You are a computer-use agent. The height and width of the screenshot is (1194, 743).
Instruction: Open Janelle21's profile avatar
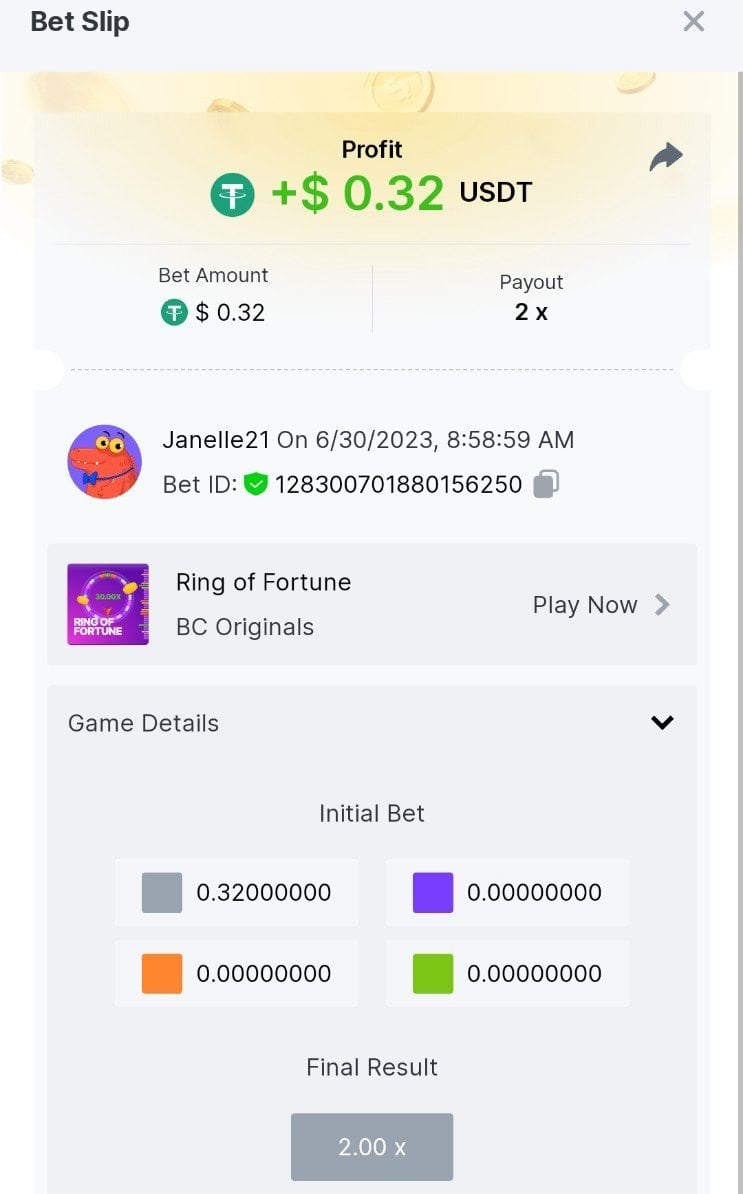click(x=104, y=461)
